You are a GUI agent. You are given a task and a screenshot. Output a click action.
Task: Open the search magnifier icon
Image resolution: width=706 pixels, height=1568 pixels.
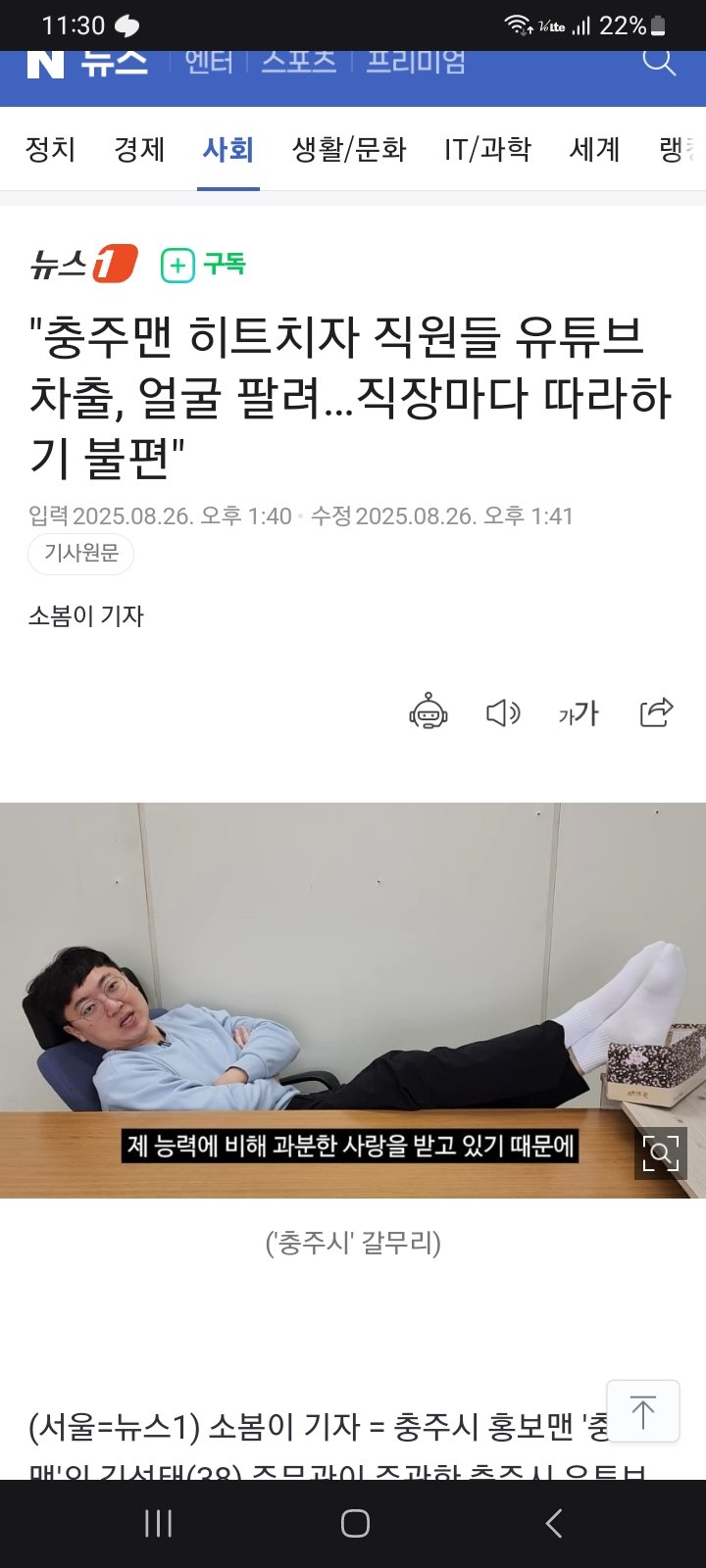[659, 63]
